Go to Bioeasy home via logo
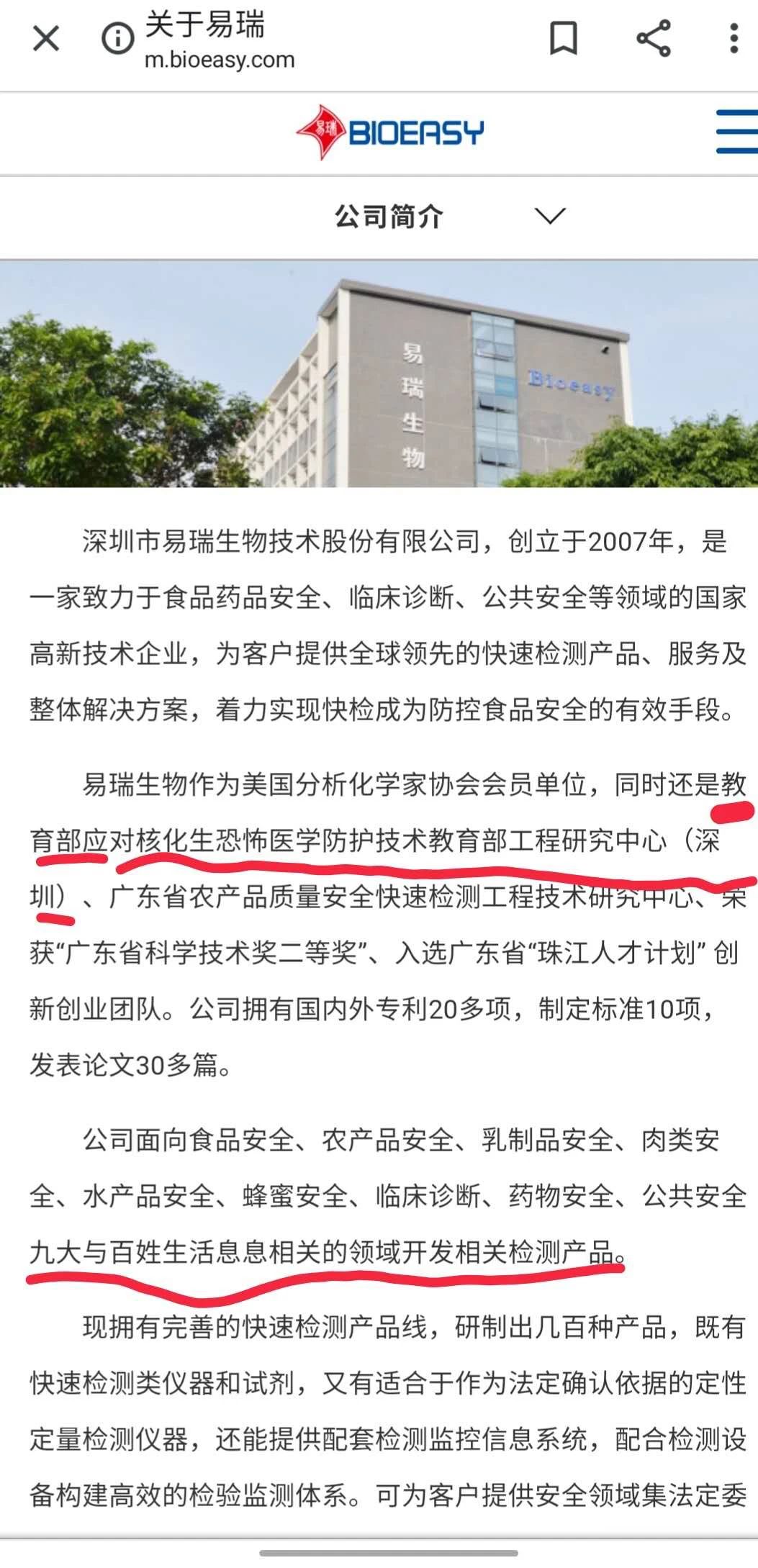 (389, 132)
